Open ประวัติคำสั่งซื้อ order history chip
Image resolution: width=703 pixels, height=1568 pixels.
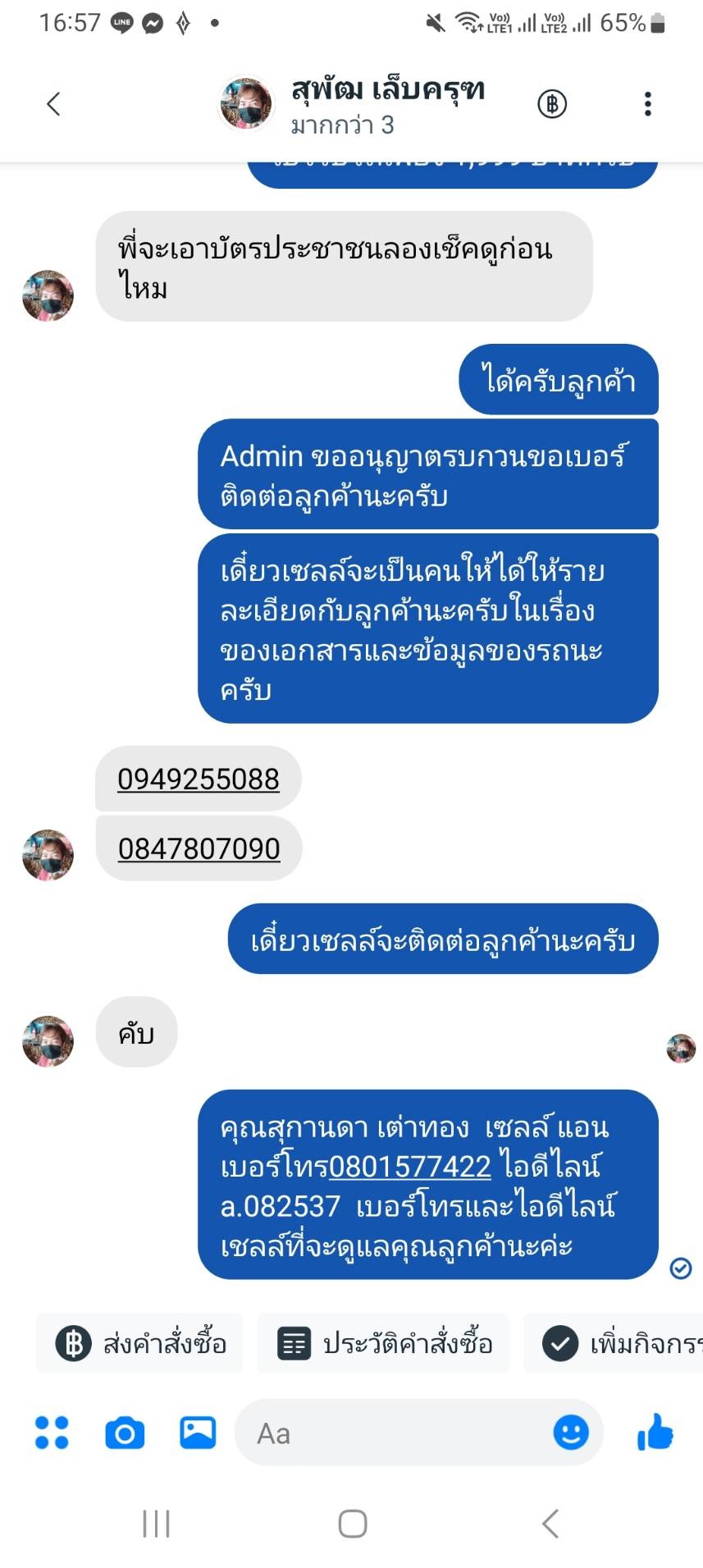[x=384, y=1343]
